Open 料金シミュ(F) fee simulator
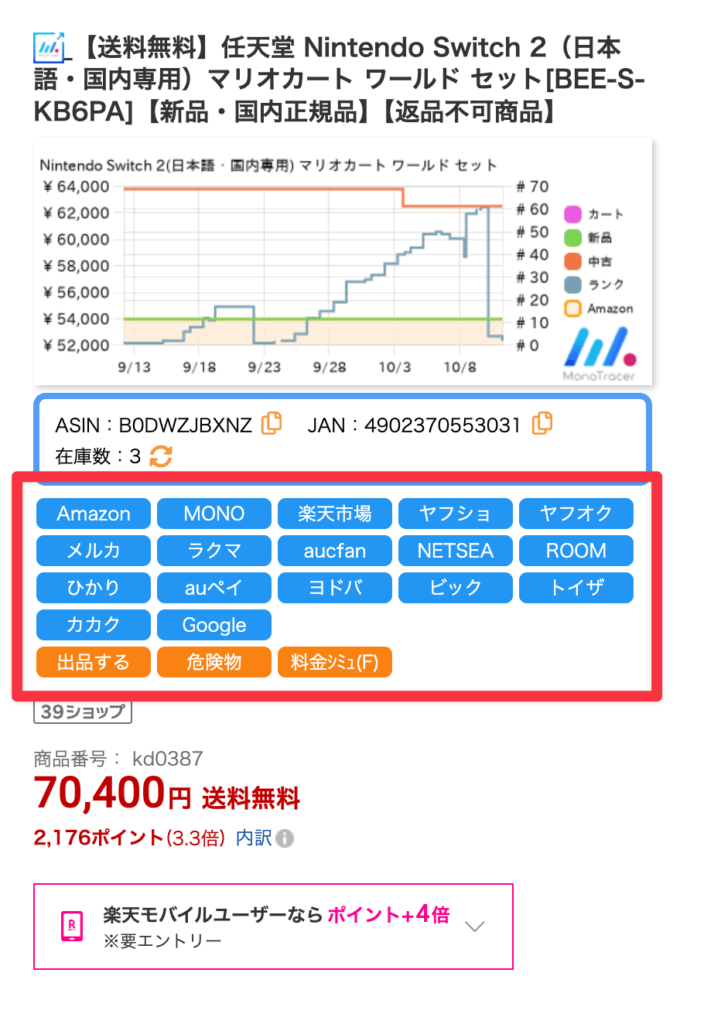 pos(335,662)
